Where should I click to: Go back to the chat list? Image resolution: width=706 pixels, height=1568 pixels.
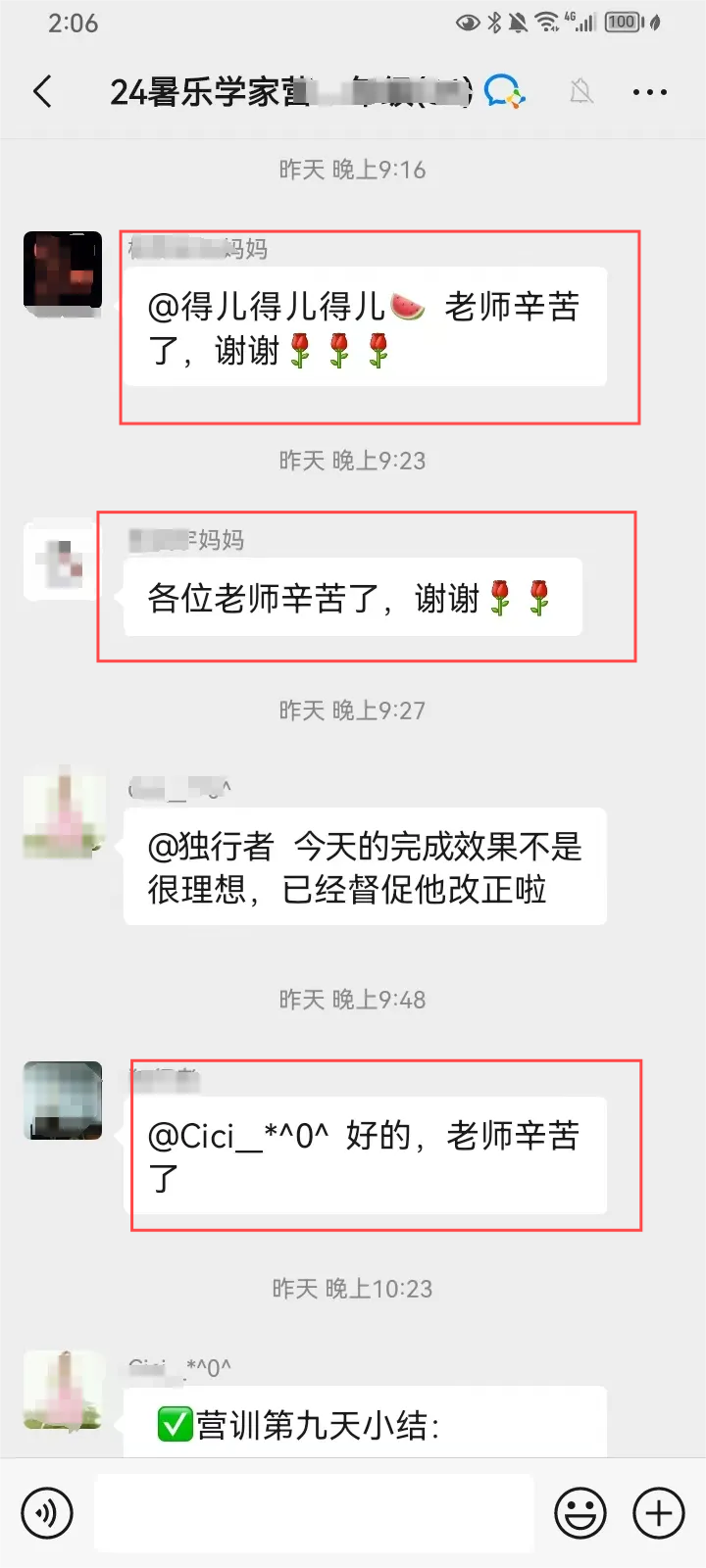point(42,92)
